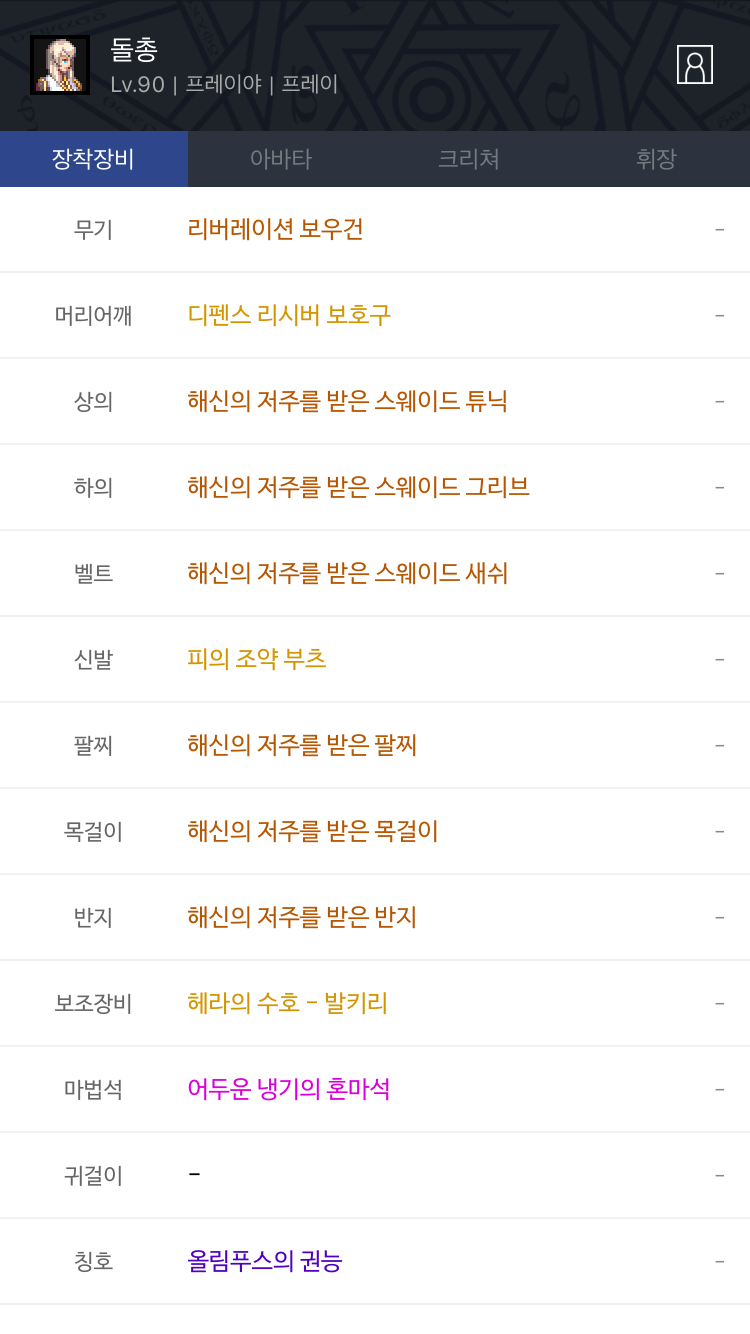Viewport: 750px width, 1334px height.
Task: Switch to the 아바타 tab
Action: (281, 159)
